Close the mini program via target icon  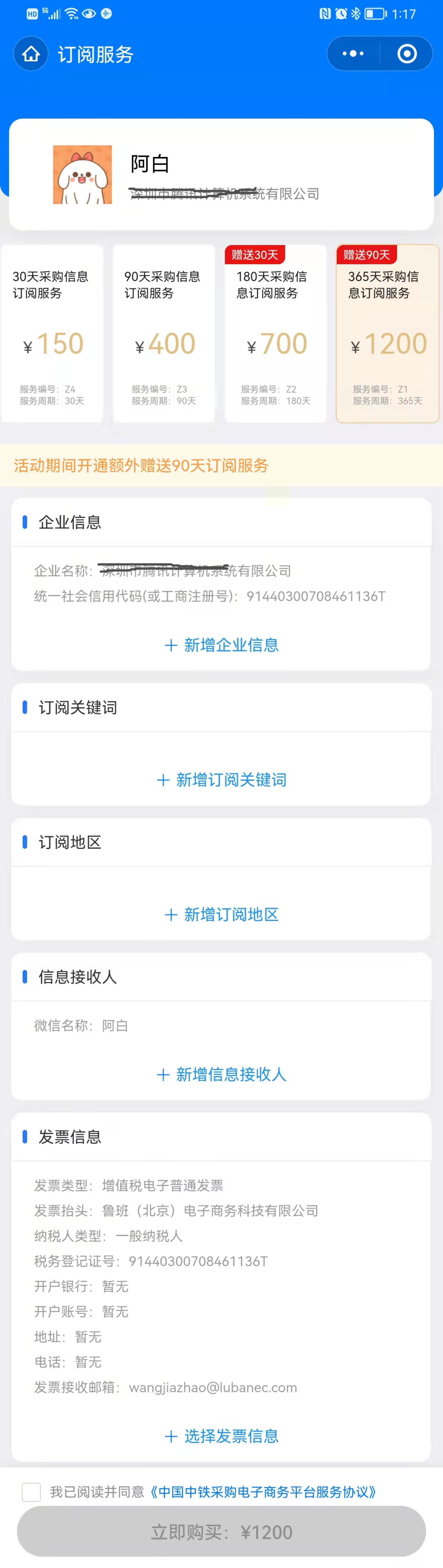coord(407,54)
